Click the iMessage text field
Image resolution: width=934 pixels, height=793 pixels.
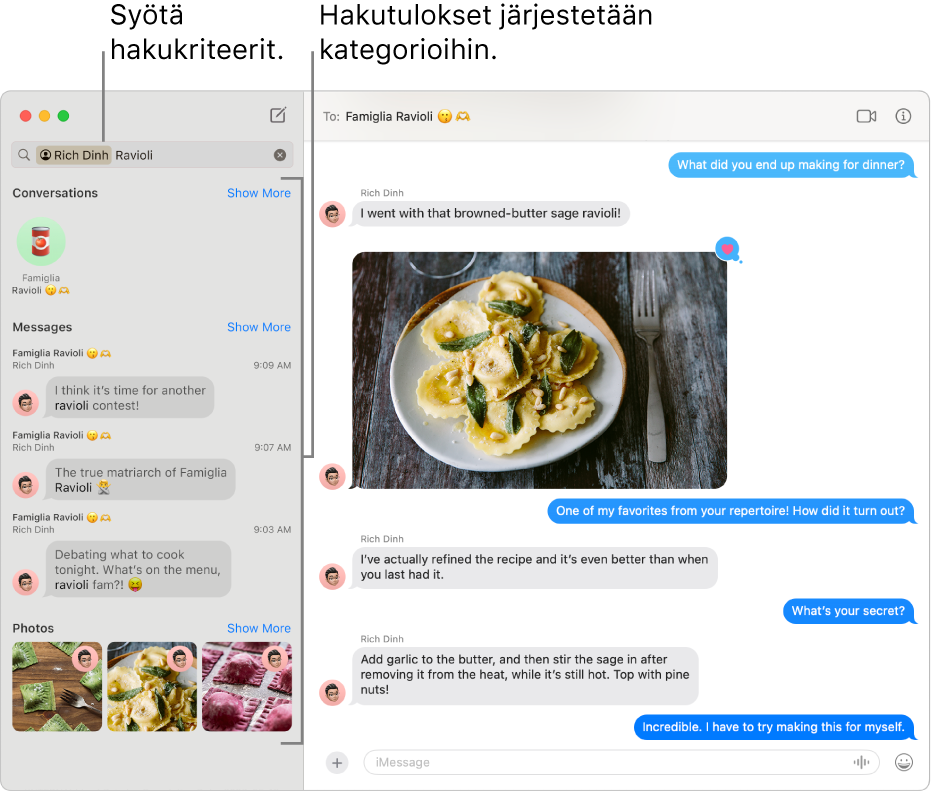(600, 763)
